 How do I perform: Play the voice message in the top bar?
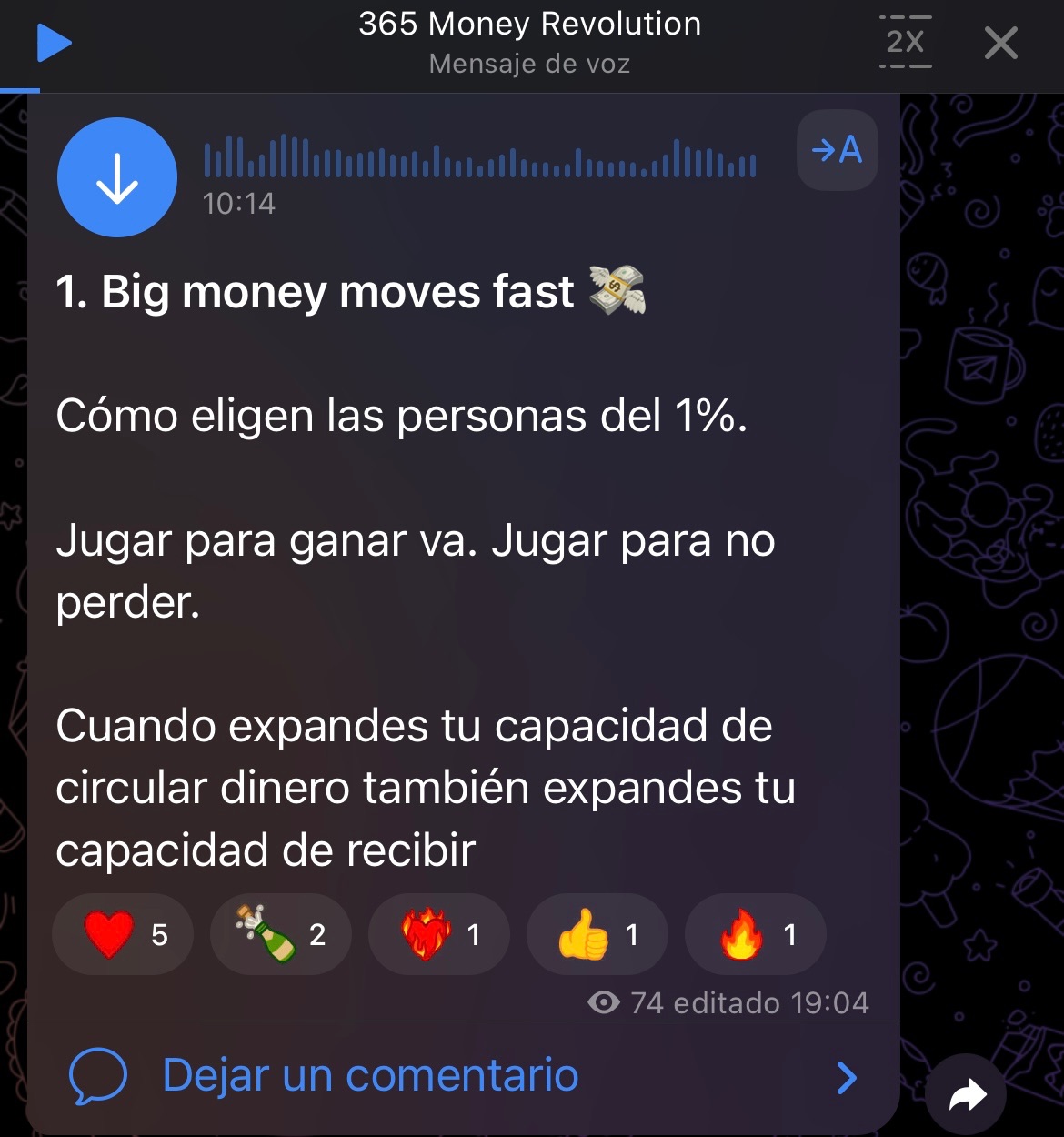[x=54, y=43]
